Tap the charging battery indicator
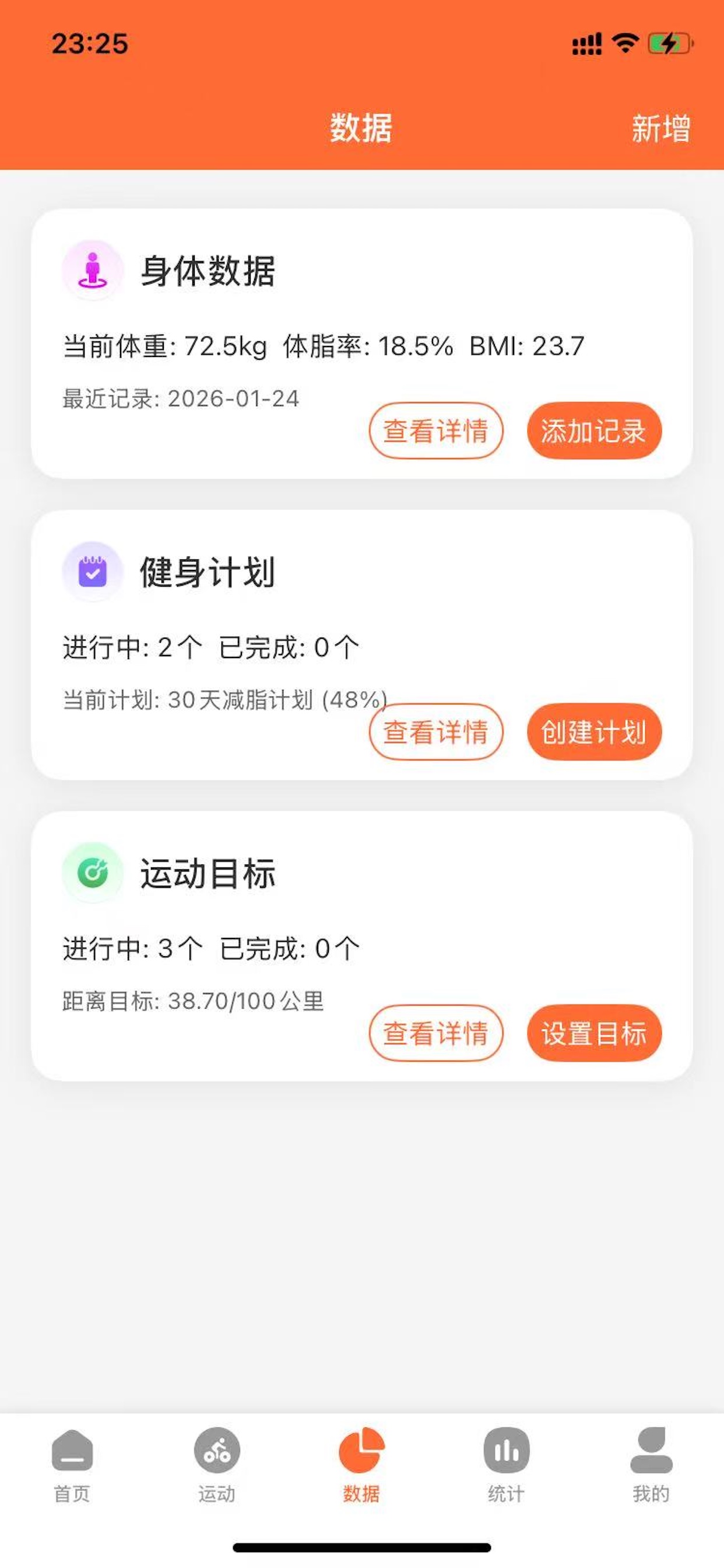This screenshot has height=1568, width=724. point(667,41)
